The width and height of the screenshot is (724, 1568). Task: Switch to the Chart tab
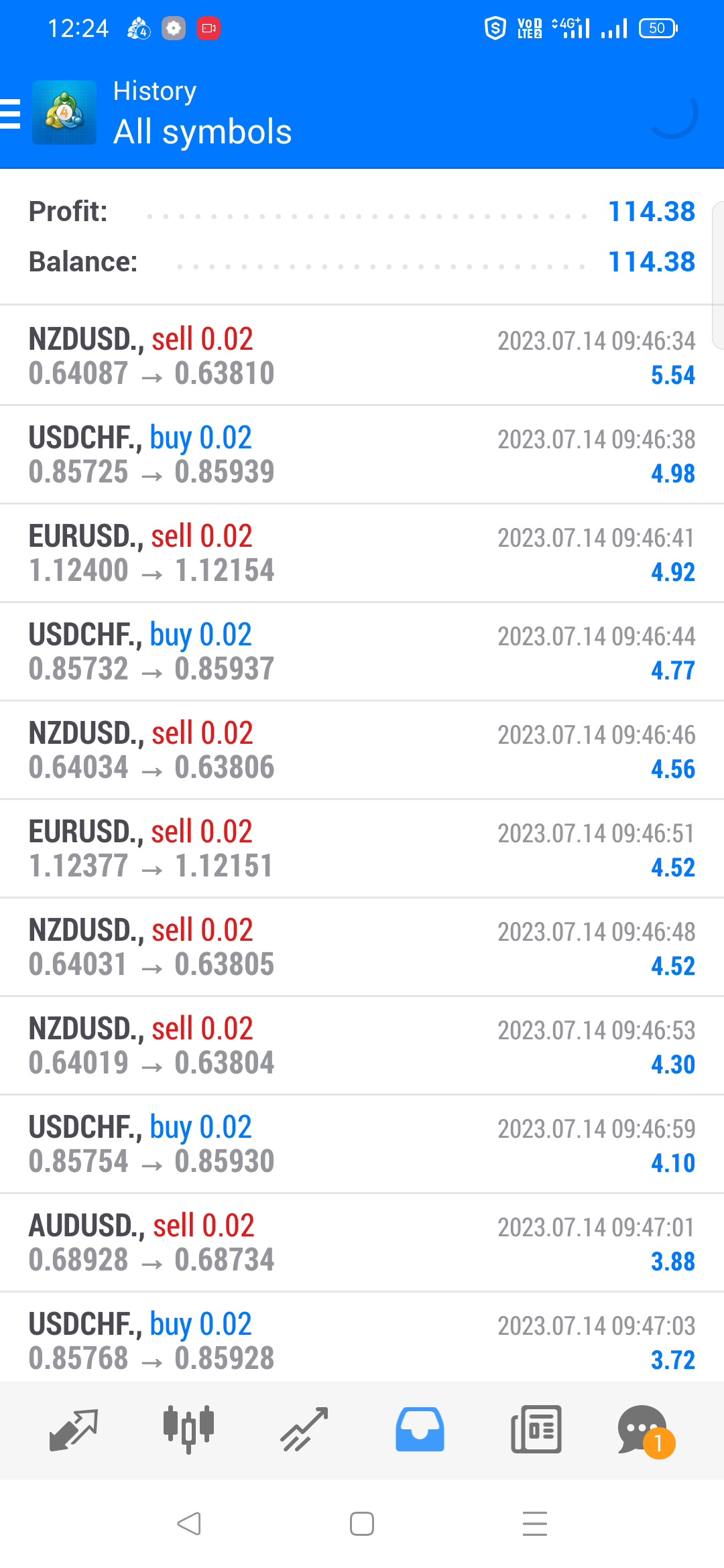(188, 1429)
